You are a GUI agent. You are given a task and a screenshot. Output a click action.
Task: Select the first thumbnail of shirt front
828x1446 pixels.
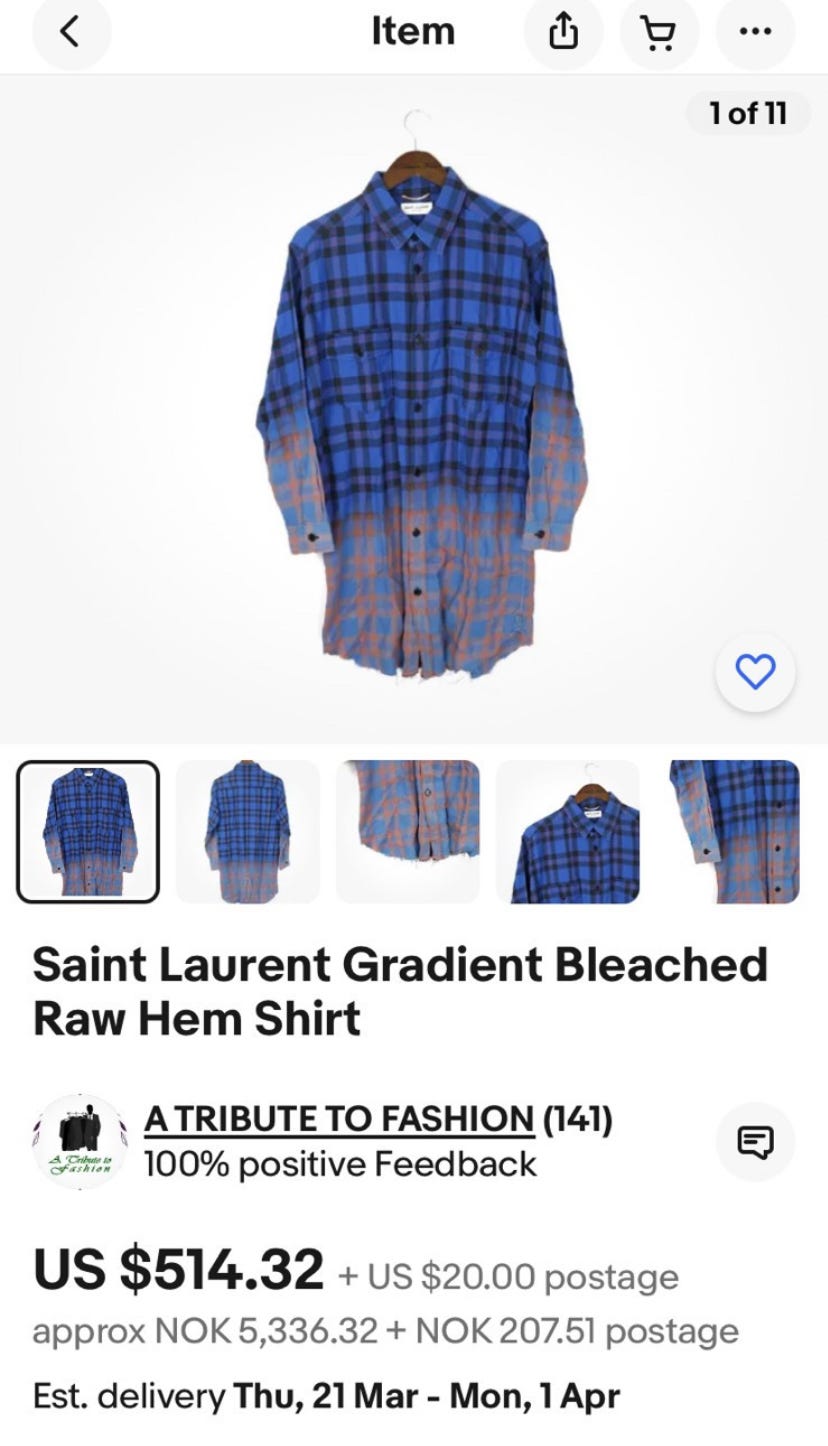[88, 832]
